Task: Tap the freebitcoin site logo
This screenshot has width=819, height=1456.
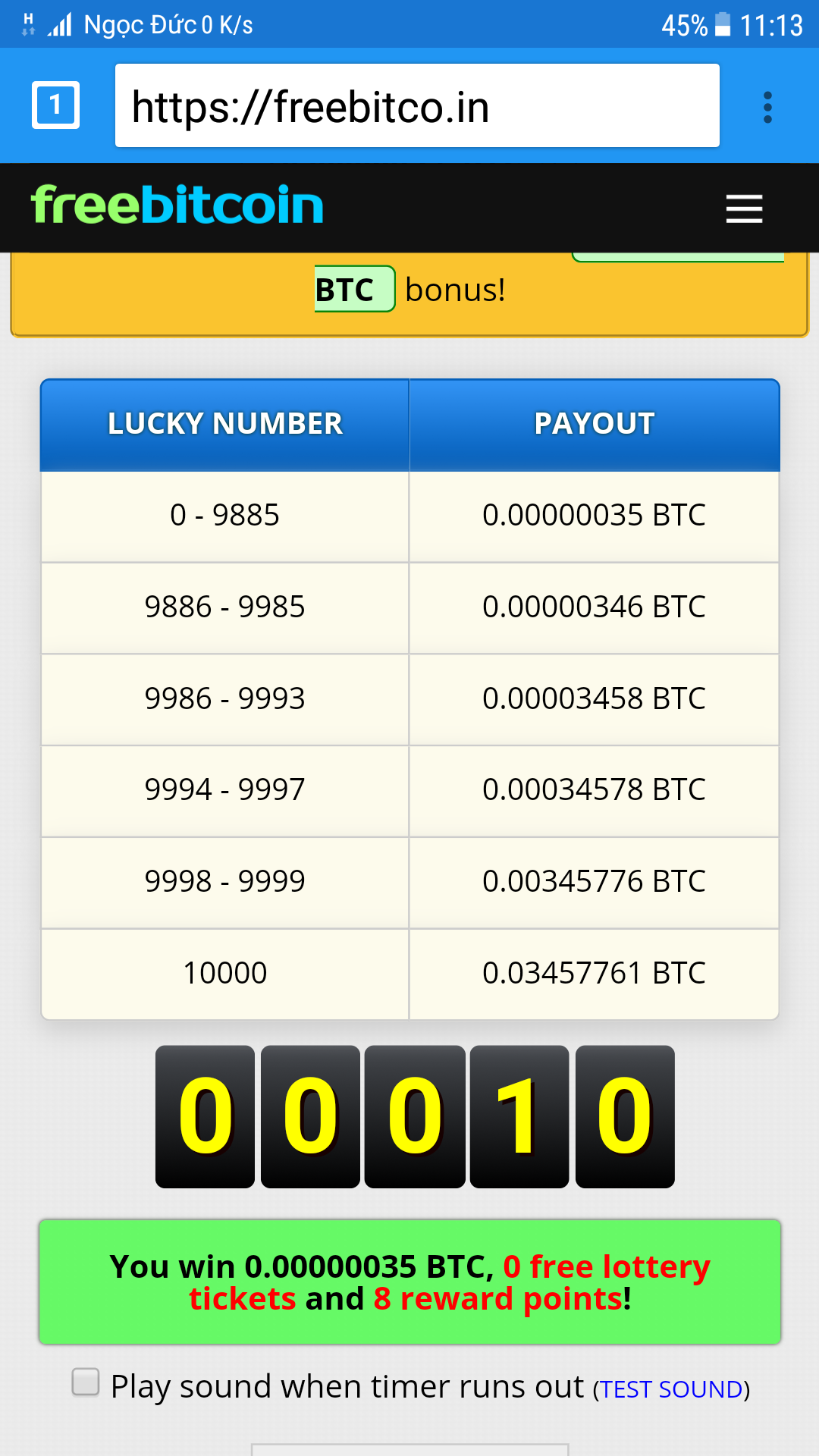Action: pyautogui.click(x=177, y=206)
